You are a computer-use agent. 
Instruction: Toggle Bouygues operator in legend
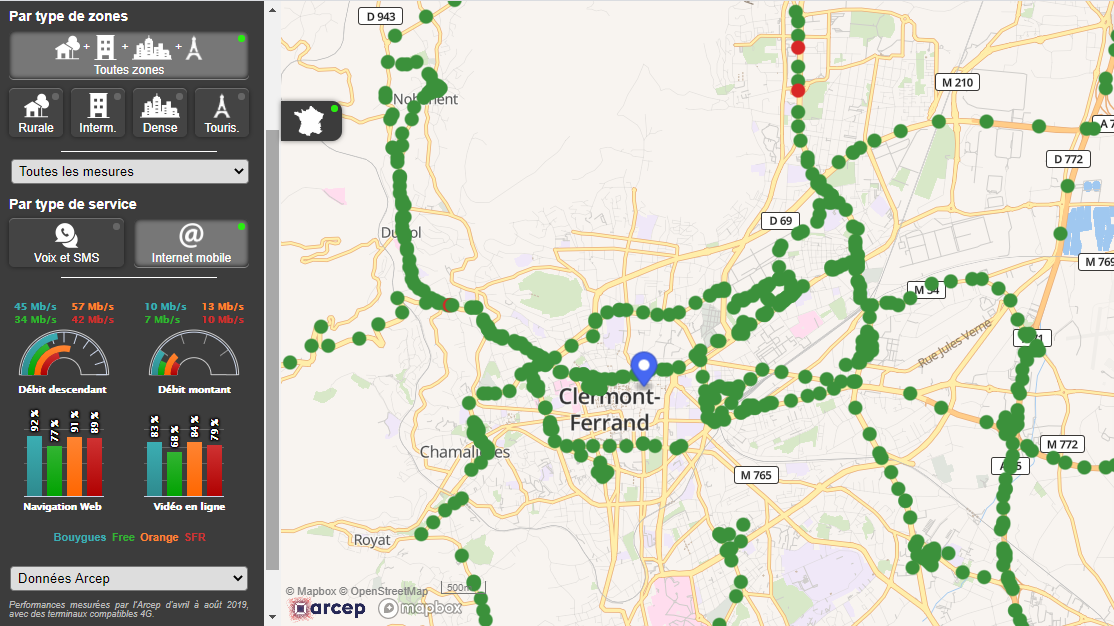point(80,537)
